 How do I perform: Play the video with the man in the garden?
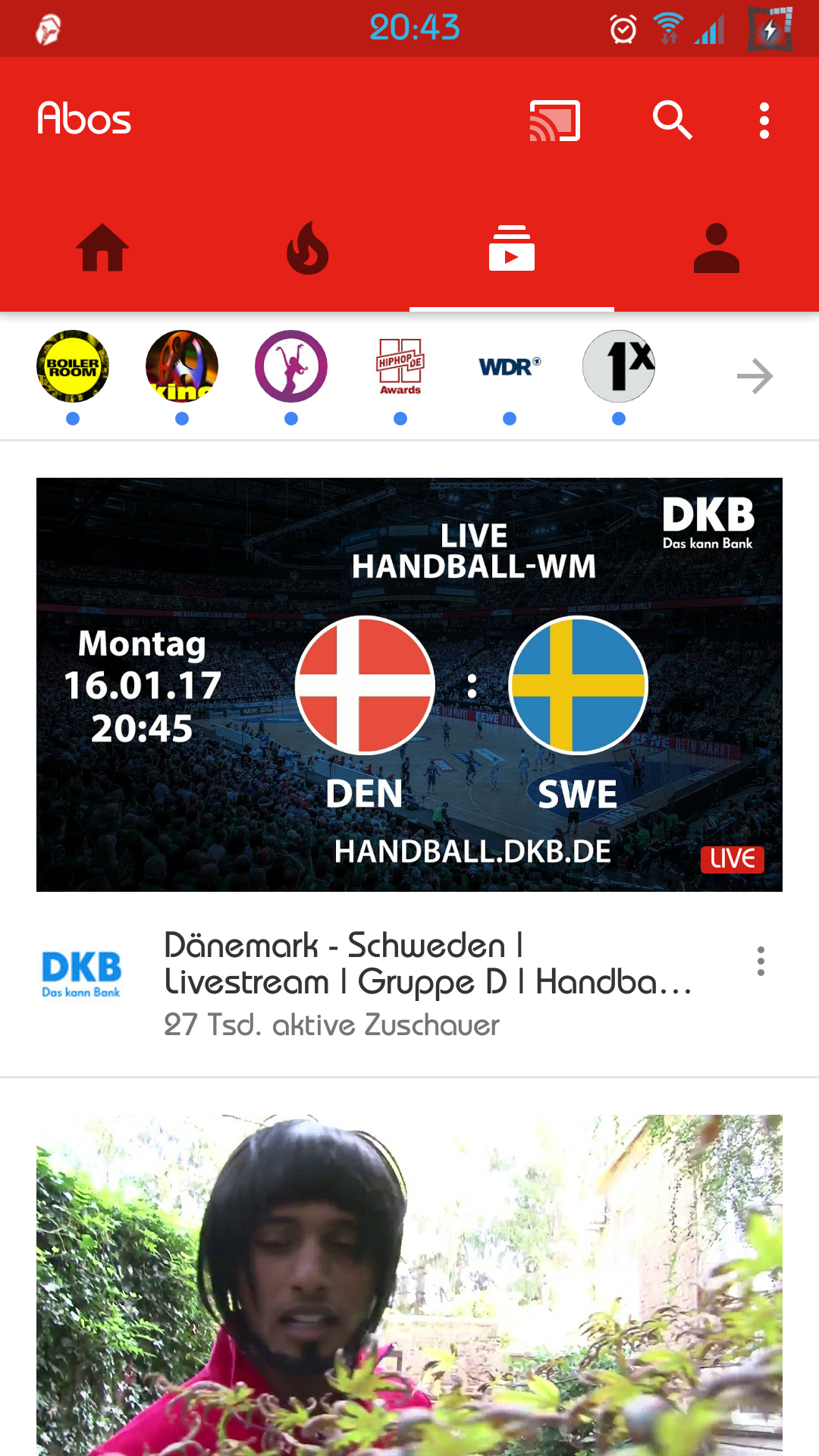[409, 1285]
